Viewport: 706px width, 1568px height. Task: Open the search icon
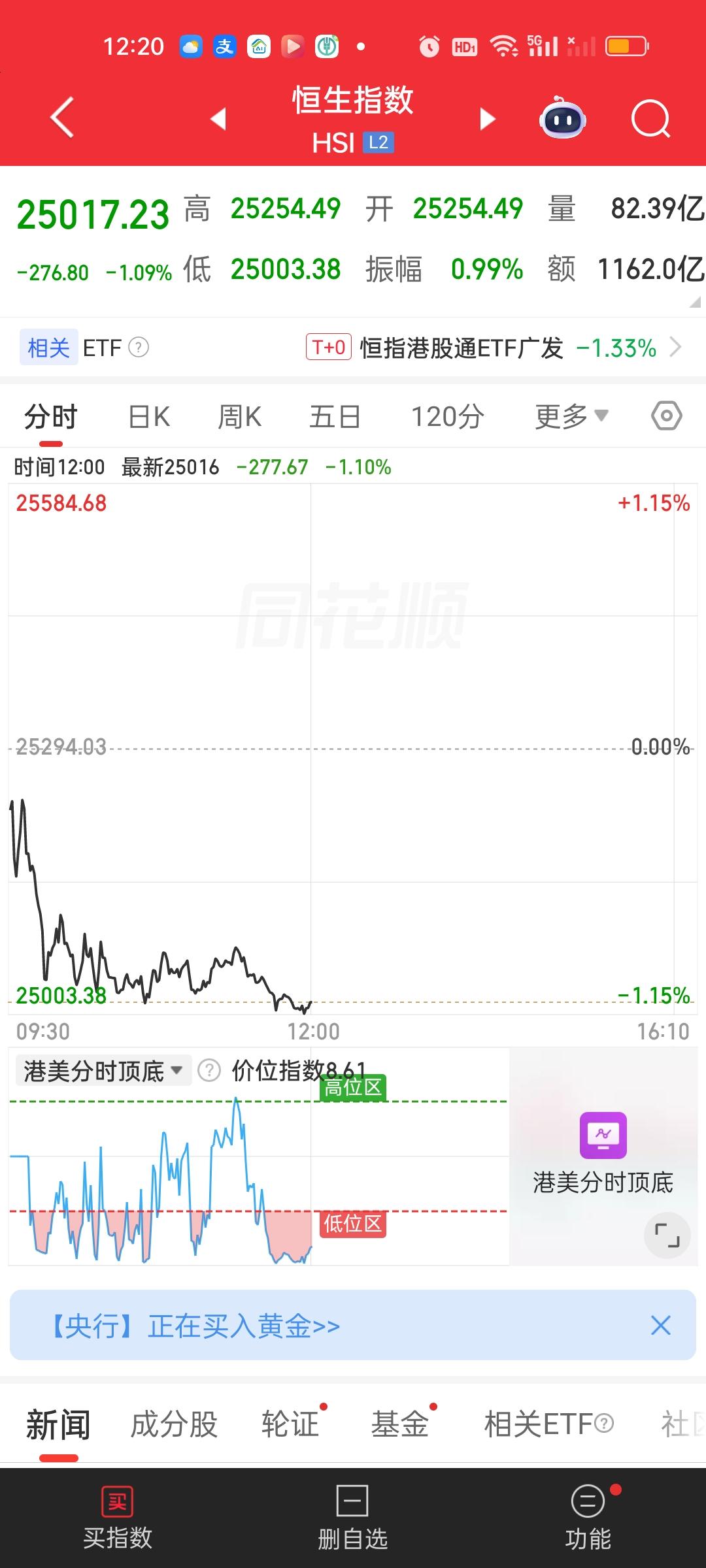(x=650, y=119)
